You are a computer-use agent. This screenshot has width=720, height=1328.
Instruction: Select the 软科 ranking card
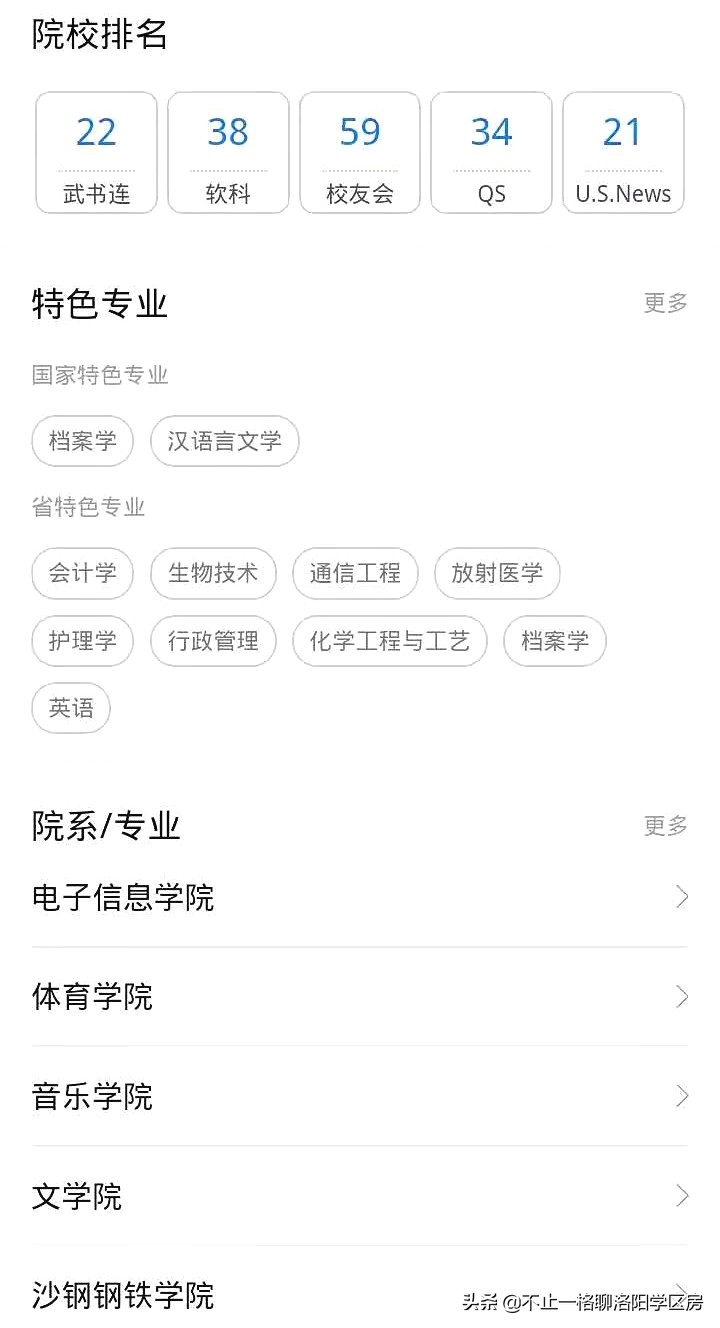coord(228,152)
